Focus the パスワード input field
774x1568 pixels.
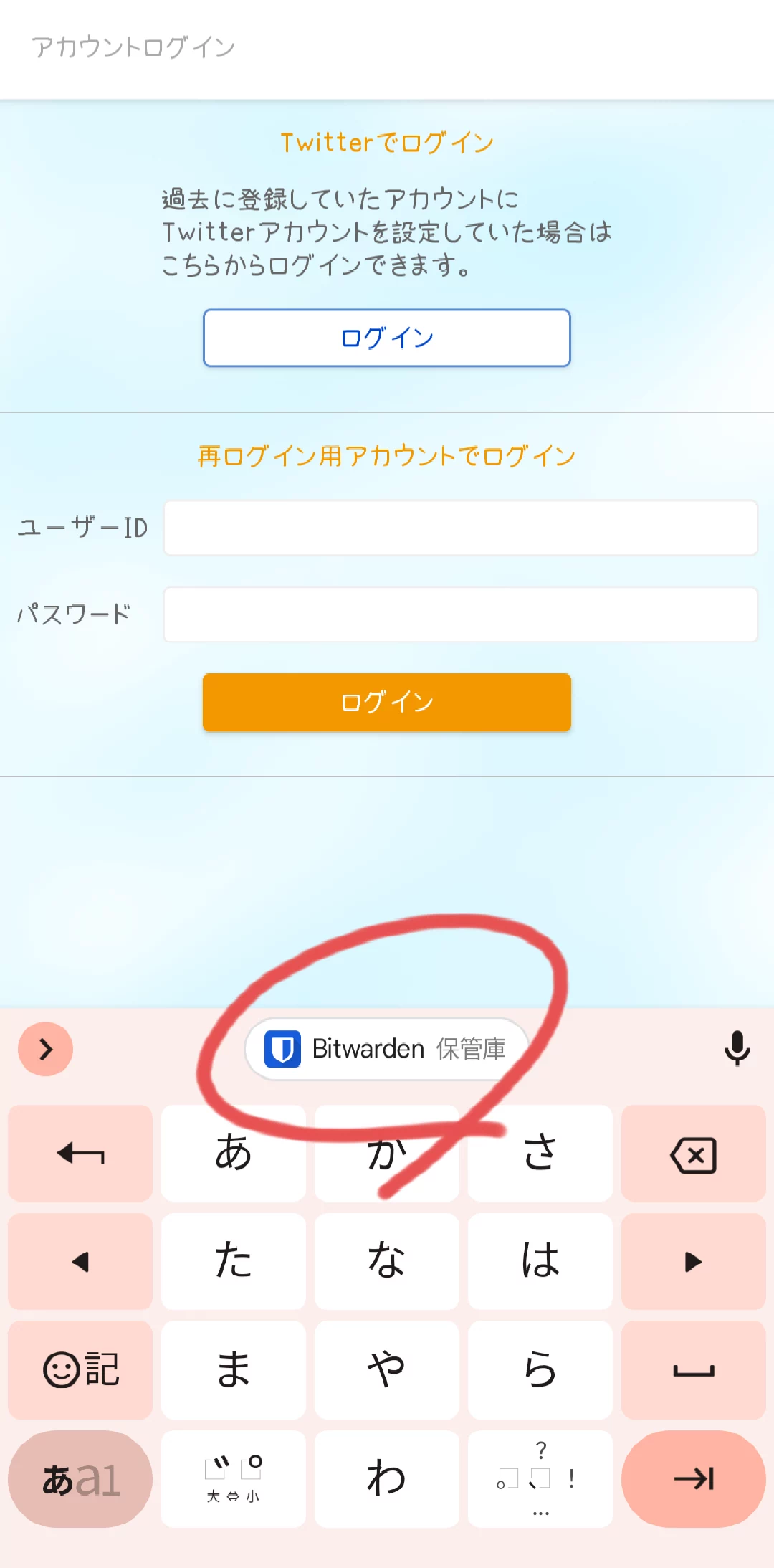[x=460, y=614]
